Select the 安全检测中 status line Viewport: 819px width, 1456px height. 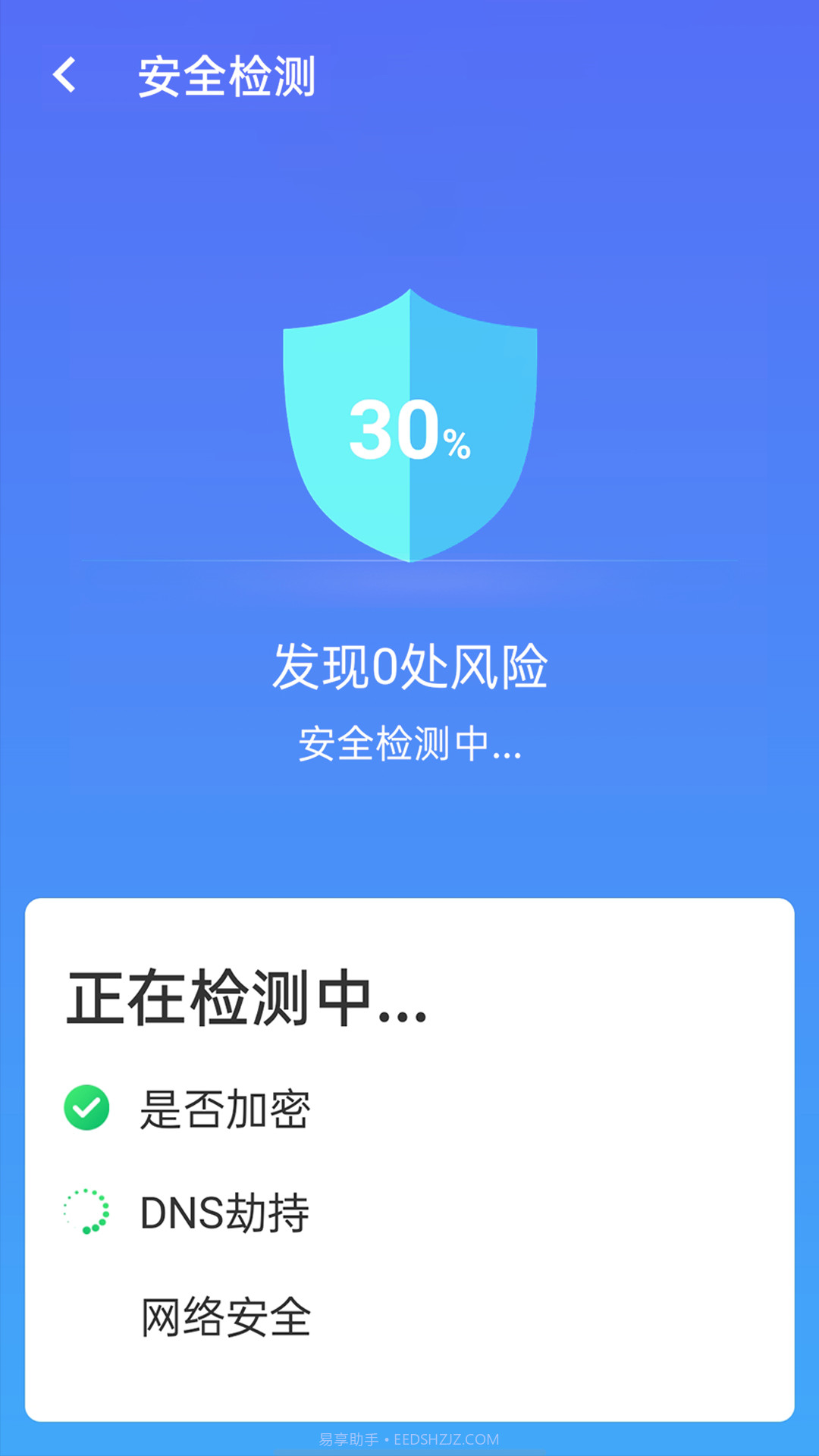(409, 747)
